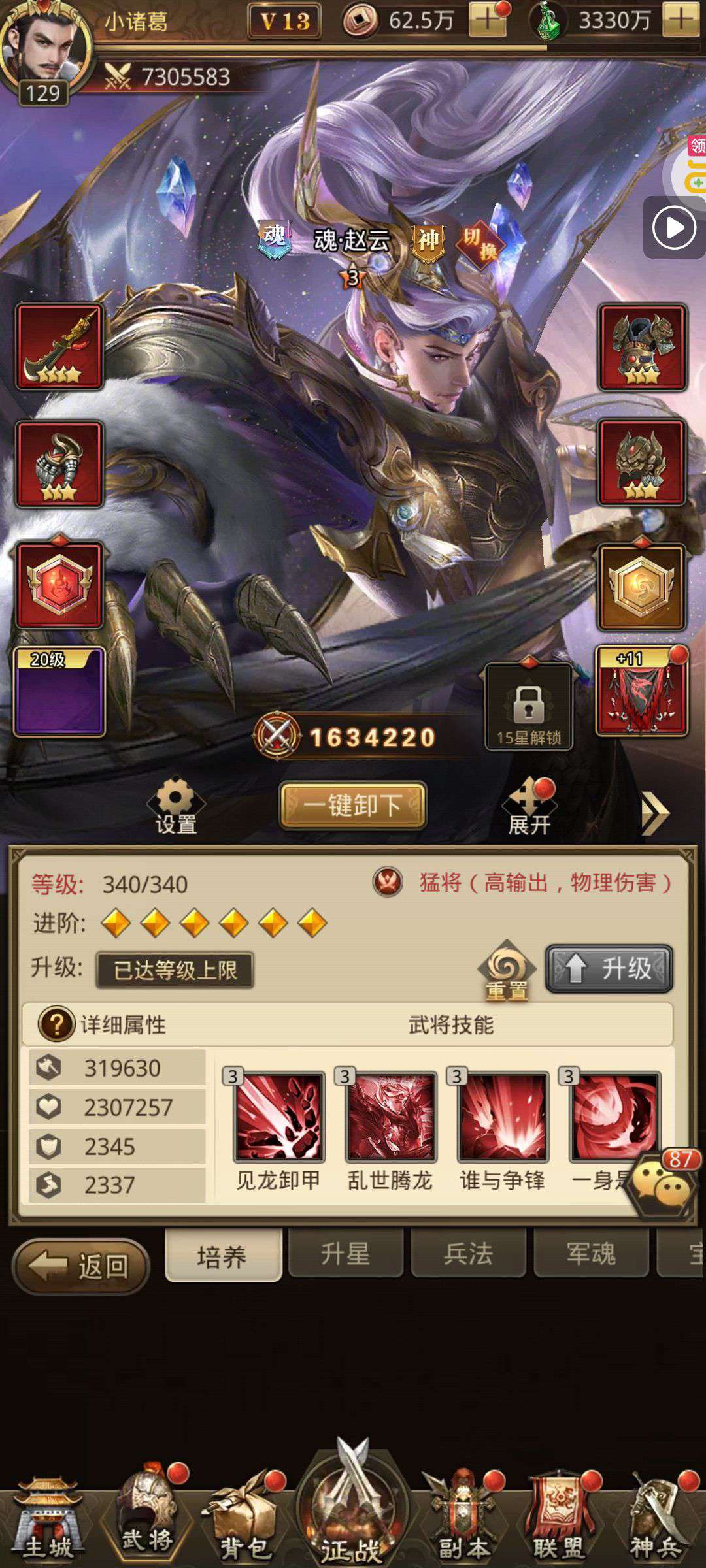
Task: Open 详细属性 help question mark
Action: point(57,1024)
